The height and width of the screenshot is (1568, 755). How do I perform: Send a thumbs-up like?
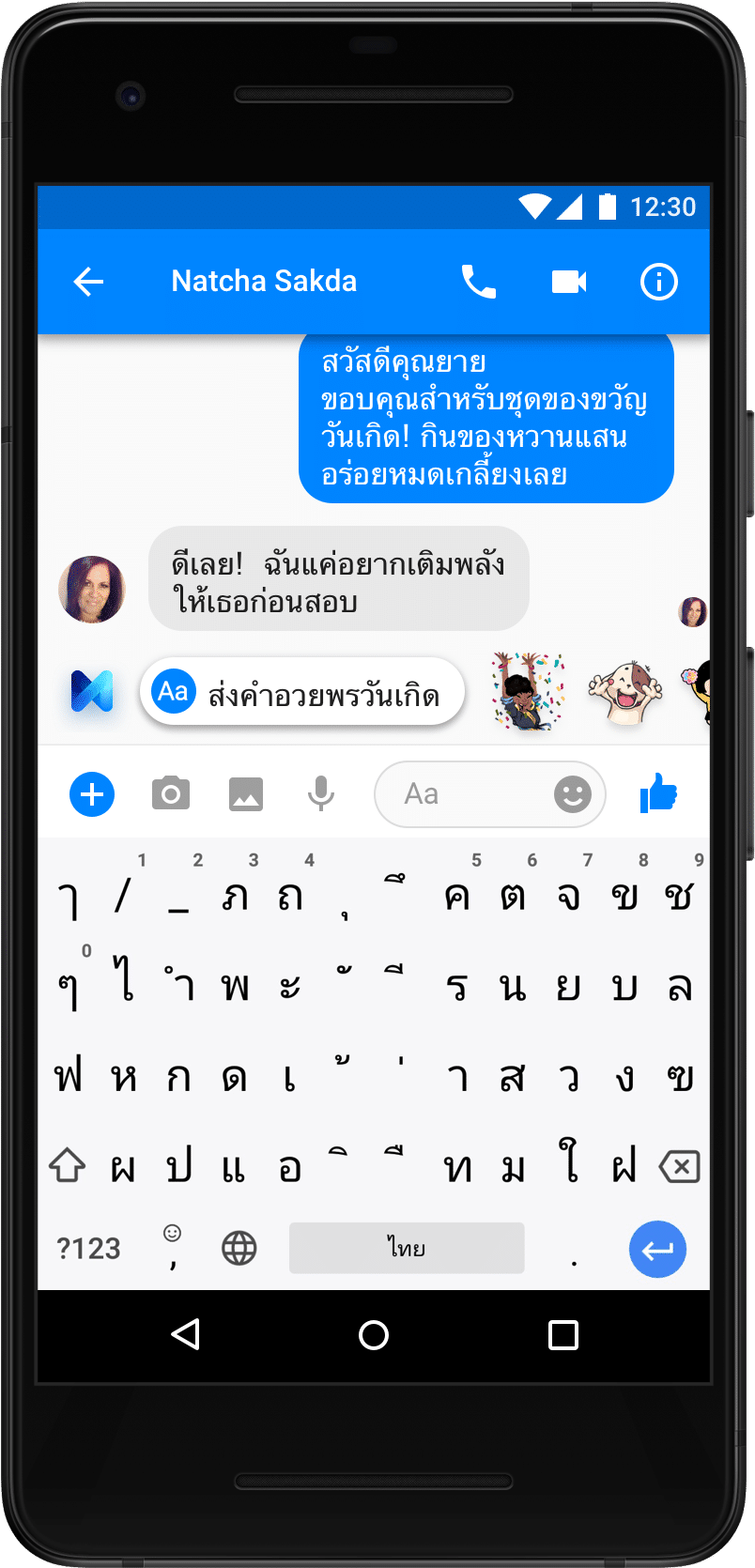(x=658, y=794)
